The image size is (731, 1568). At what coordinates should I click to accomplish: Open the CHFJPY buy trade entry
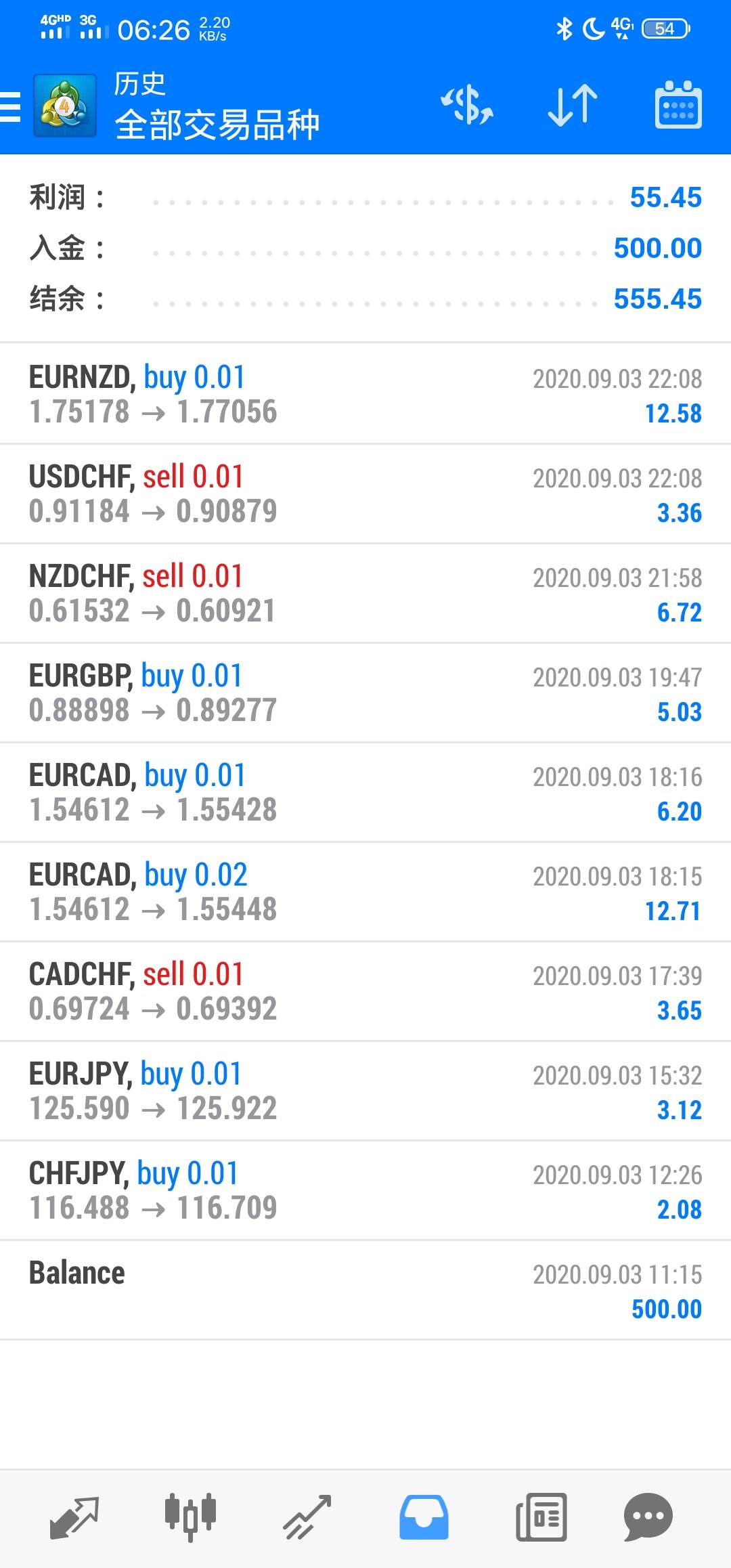coord(365,1190)
